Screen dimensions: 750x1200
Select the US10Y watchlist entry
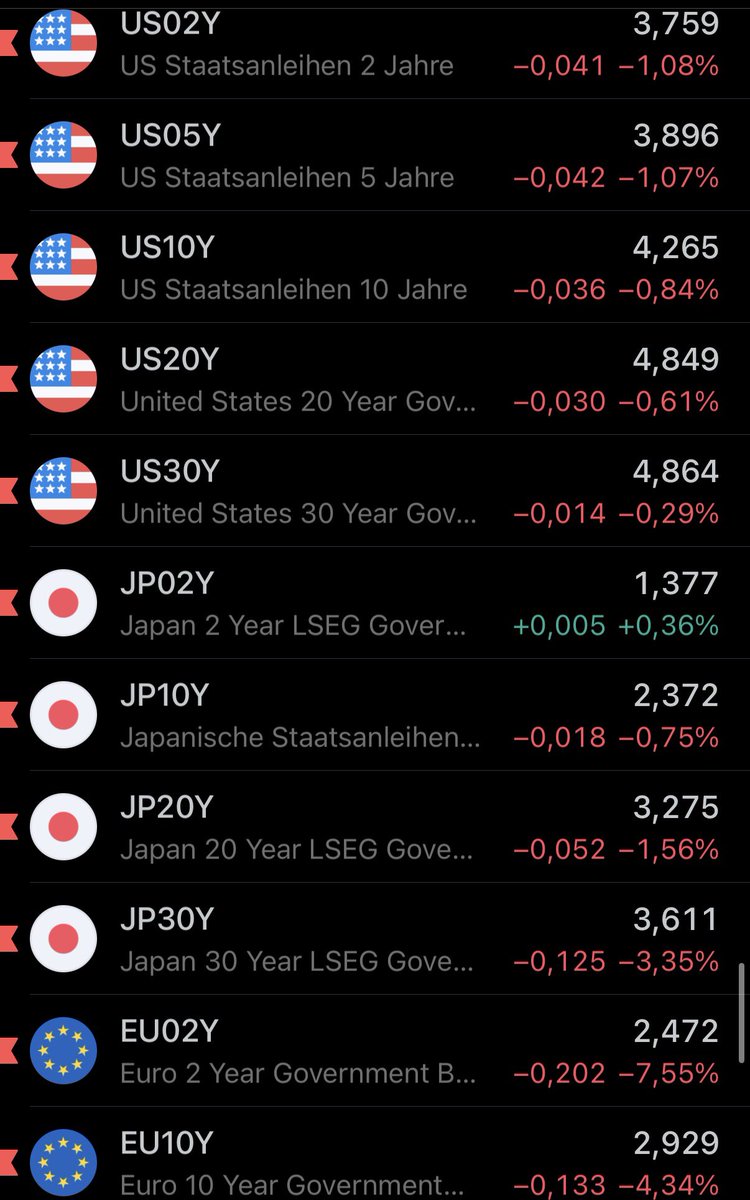tap(375, 268)
